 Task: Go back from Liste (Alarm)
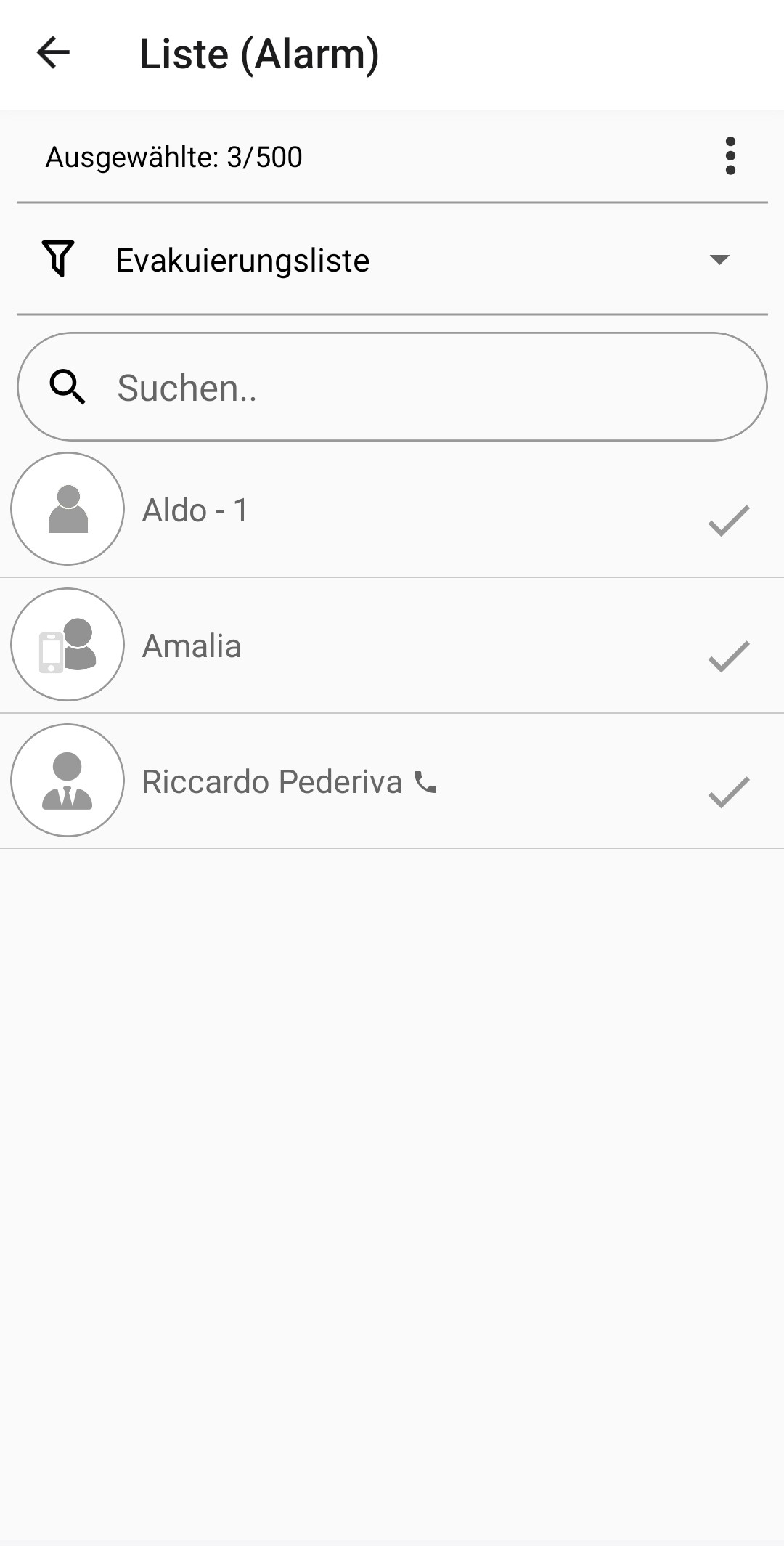tap(53, 53)
